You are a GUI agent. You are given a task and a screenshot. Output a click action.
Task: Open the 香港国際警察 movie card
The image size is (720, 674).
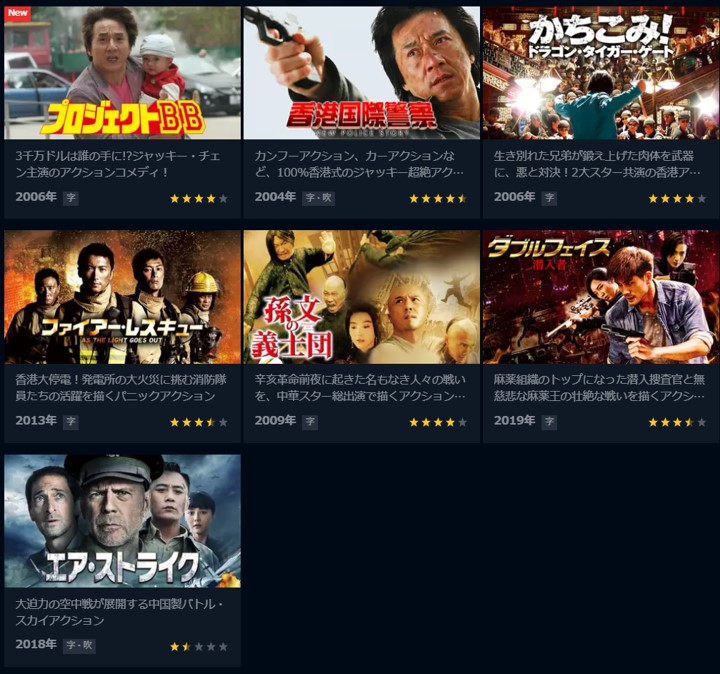(361, 73)
